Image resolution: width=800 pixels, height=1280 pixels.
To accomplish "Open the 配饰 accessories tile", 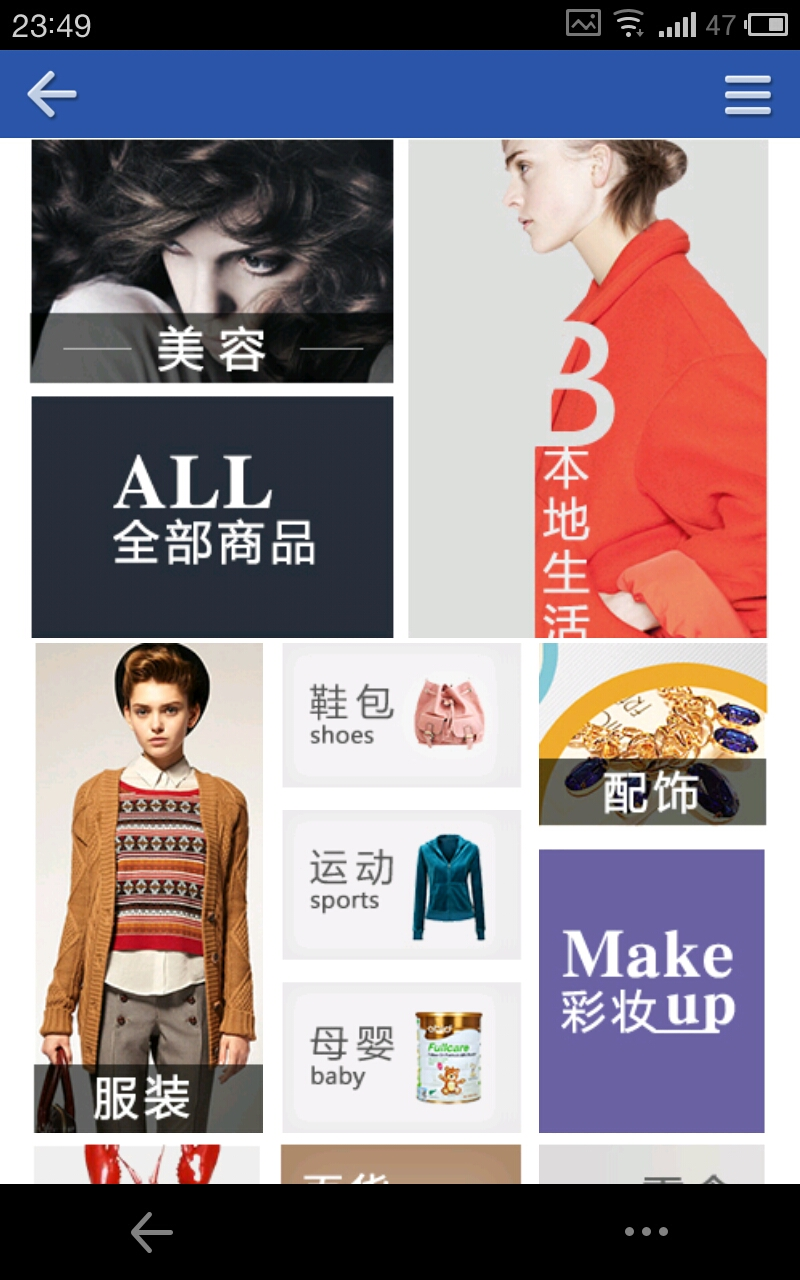I will point(653,734).
